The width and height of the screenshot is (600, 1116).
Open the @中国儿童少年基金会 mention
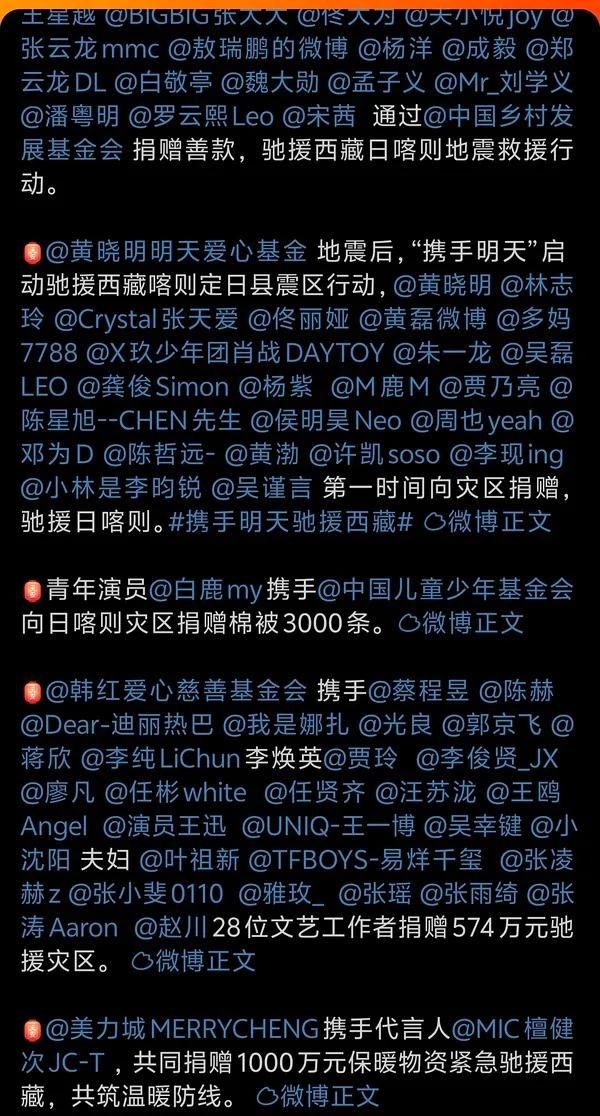coord(444,589)
